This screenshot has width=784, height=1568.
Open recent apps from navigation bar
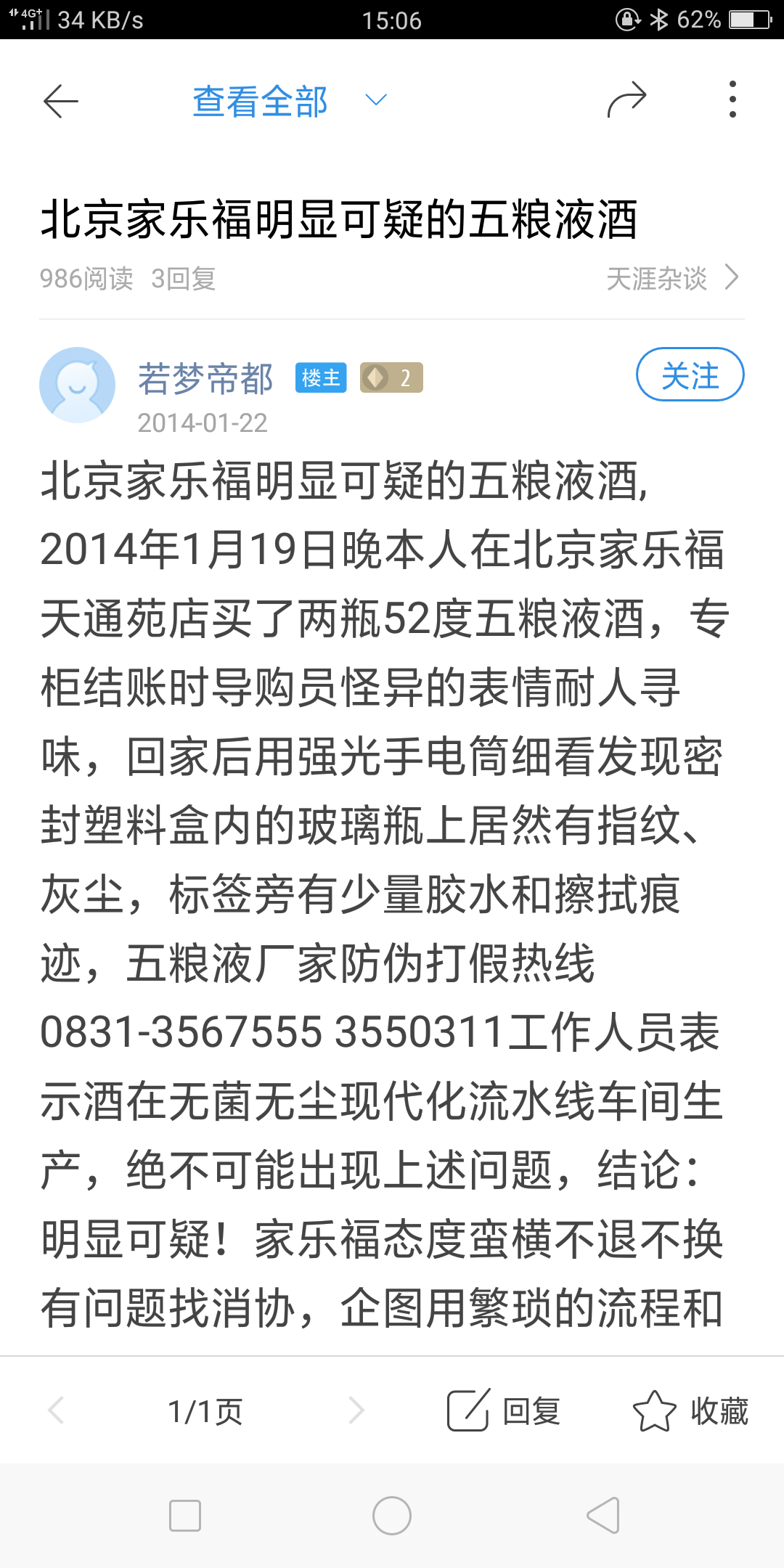184,1516
